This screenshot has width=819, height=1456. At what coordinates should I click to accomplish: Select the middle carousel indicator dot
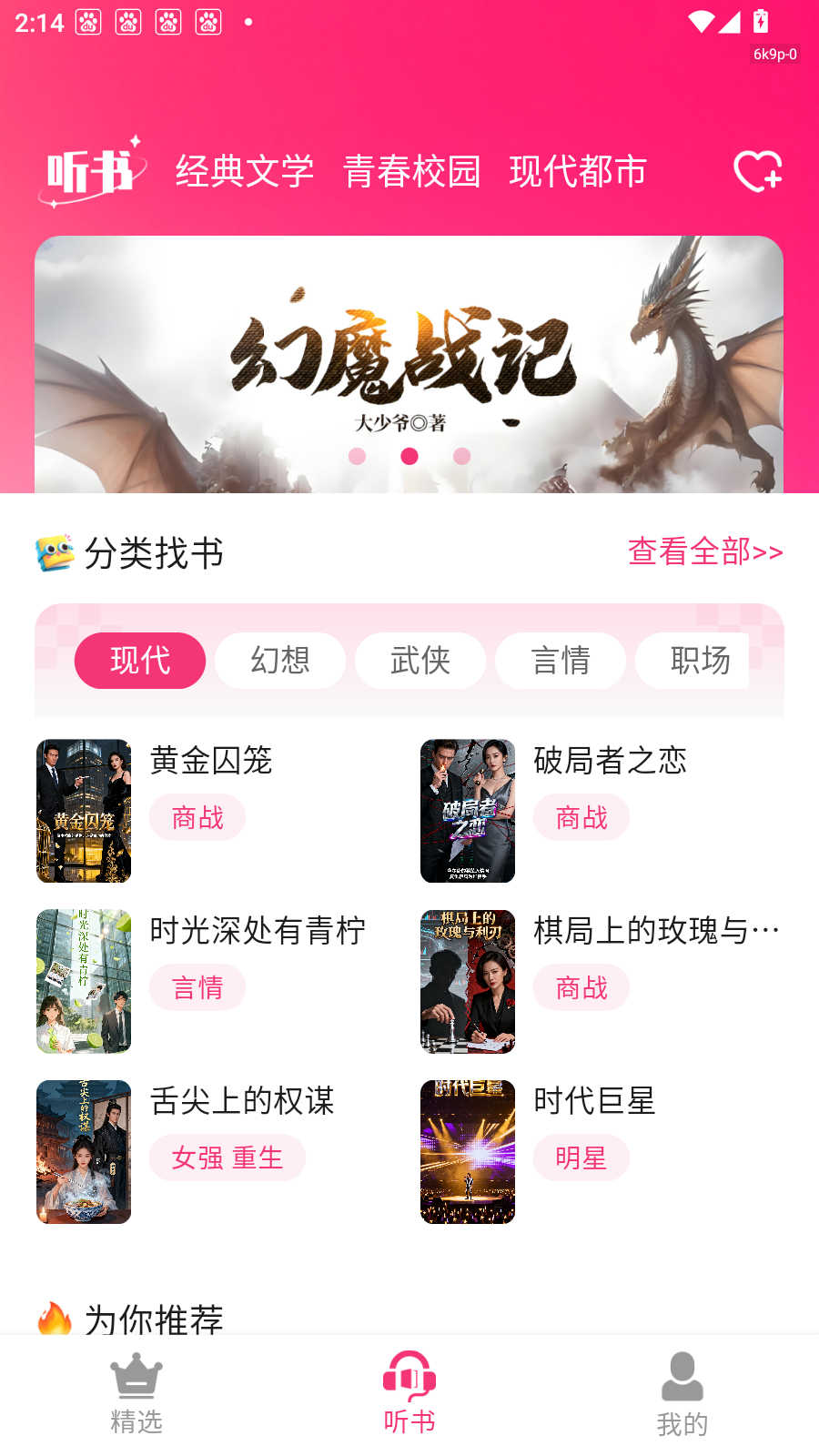[x=409, y=458]
